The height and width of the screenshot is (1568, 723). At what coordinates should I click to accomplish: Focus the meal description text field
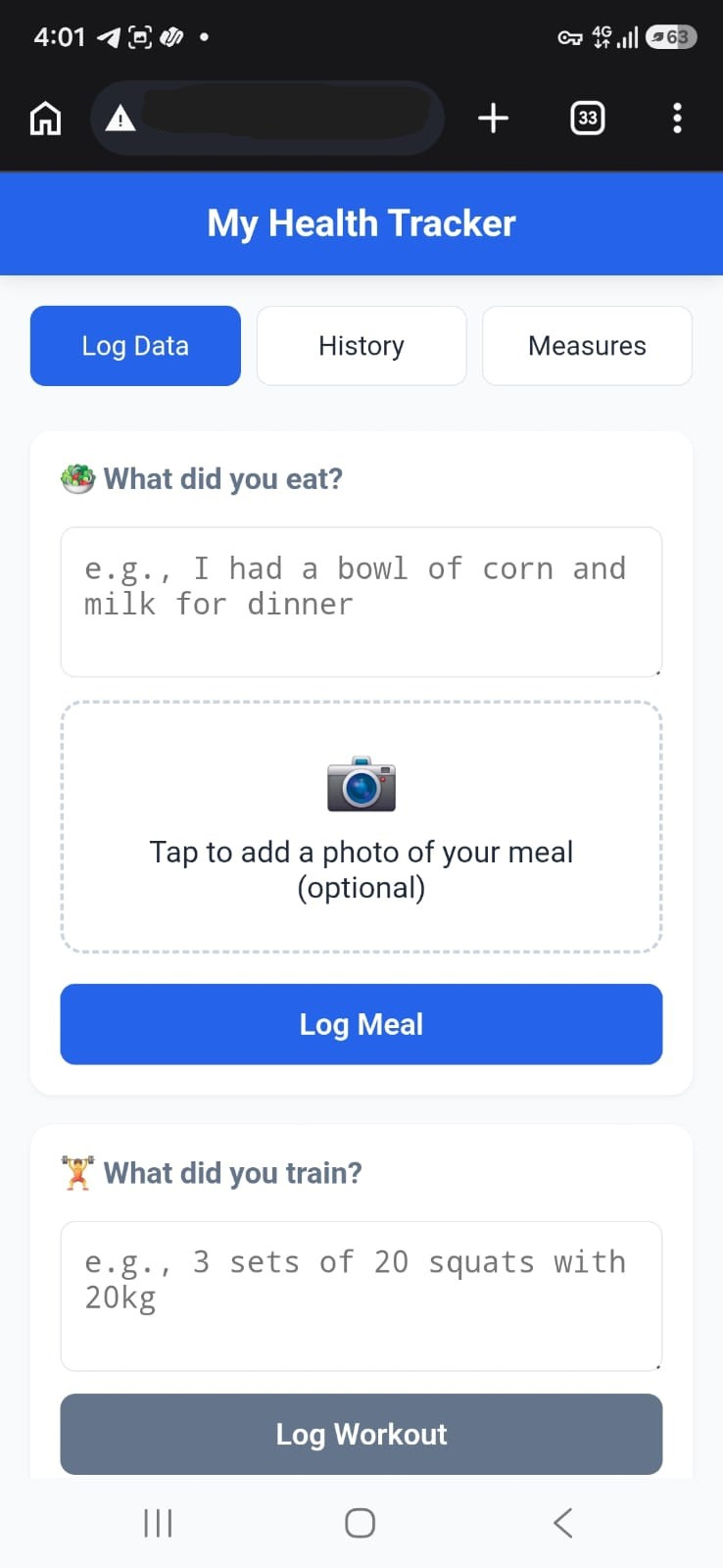coord(361,602)
